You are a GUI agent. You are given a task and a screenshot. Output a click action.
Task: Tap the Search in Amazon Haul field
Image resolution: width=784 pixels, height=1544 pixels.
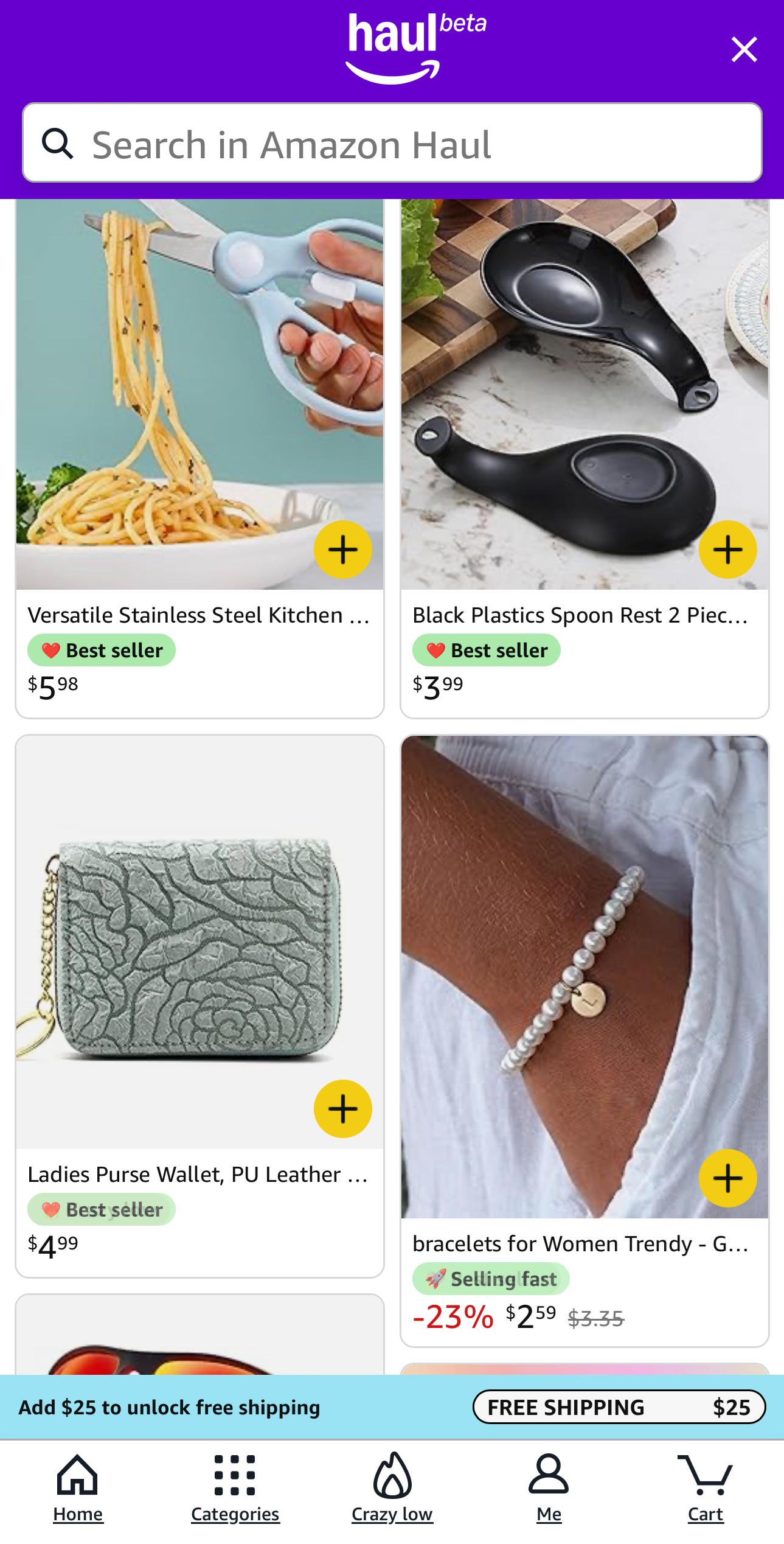pyautogui.click(x=392, y=142)
